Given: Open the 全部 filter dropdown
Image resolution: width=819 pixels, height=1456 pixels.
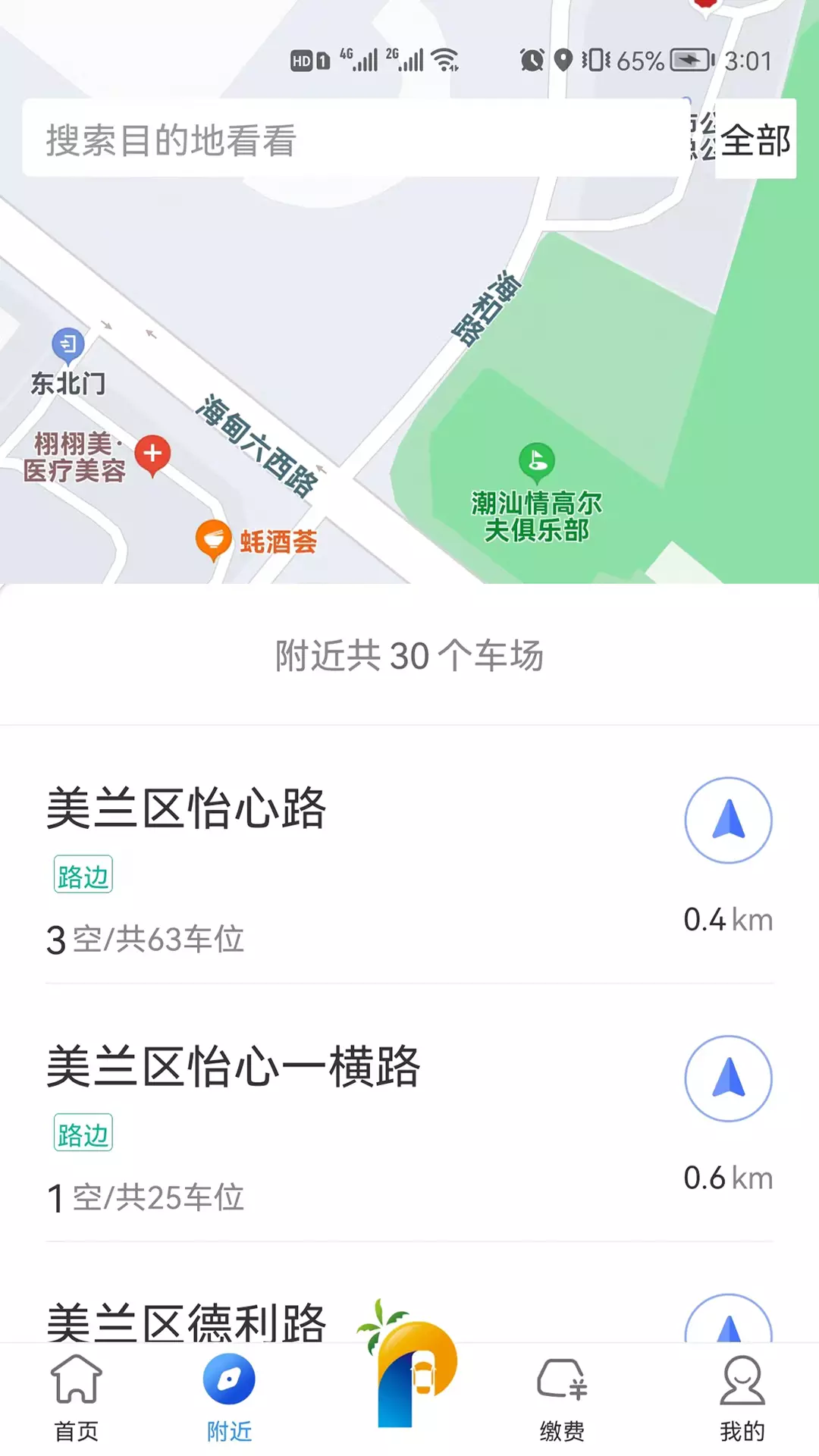Looking at the screenshot, I should point(755,140).
